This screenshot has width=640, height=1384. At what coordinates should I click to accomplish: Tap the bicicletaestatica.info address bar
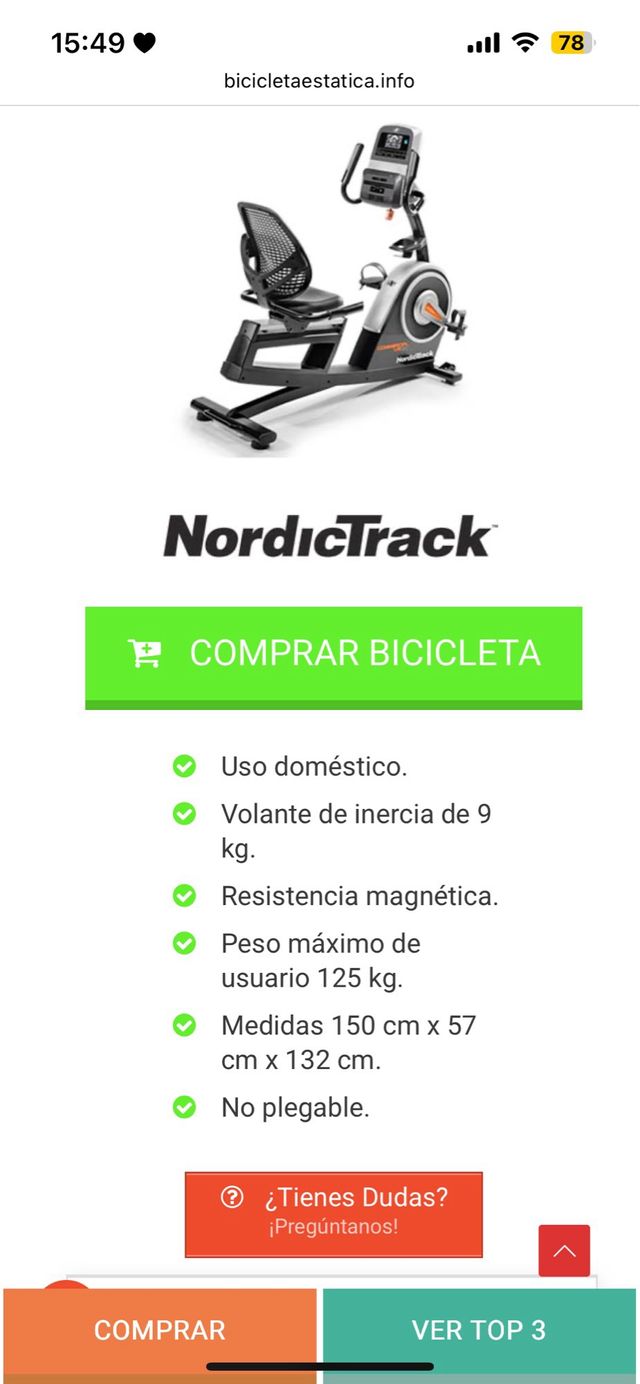(319, 81)
